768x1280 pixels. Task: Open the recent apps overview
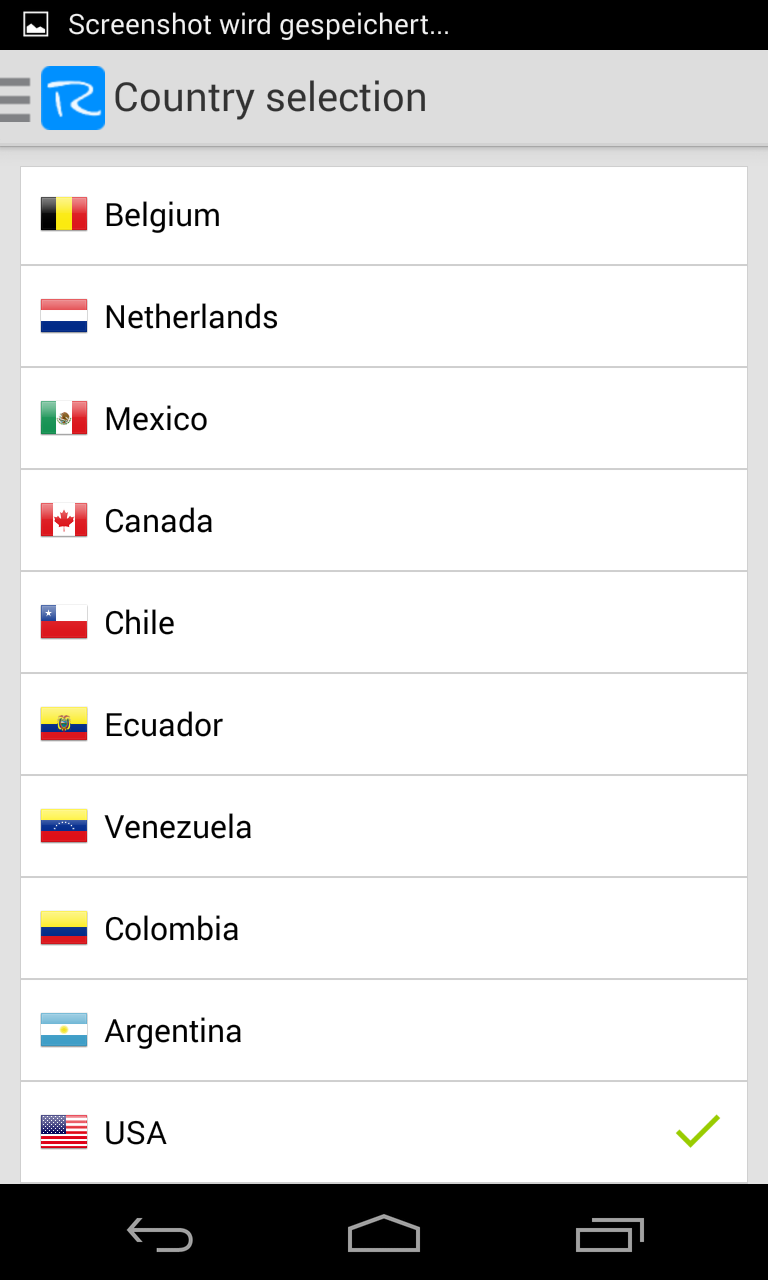[x=609, y=1235]
